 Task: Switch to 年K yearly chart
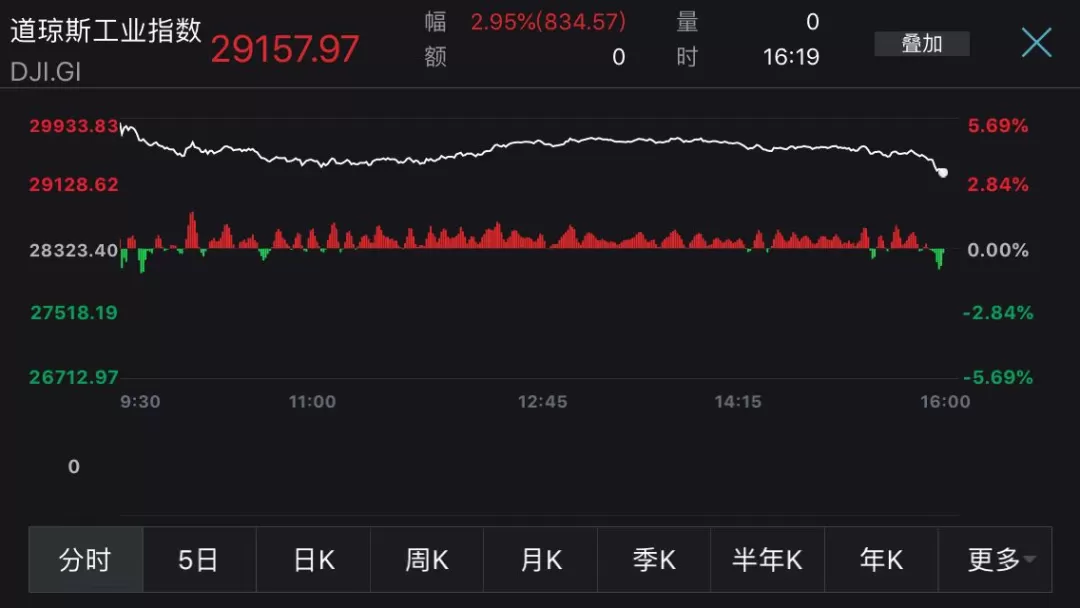pyautogui.click(x=881, y=559)
